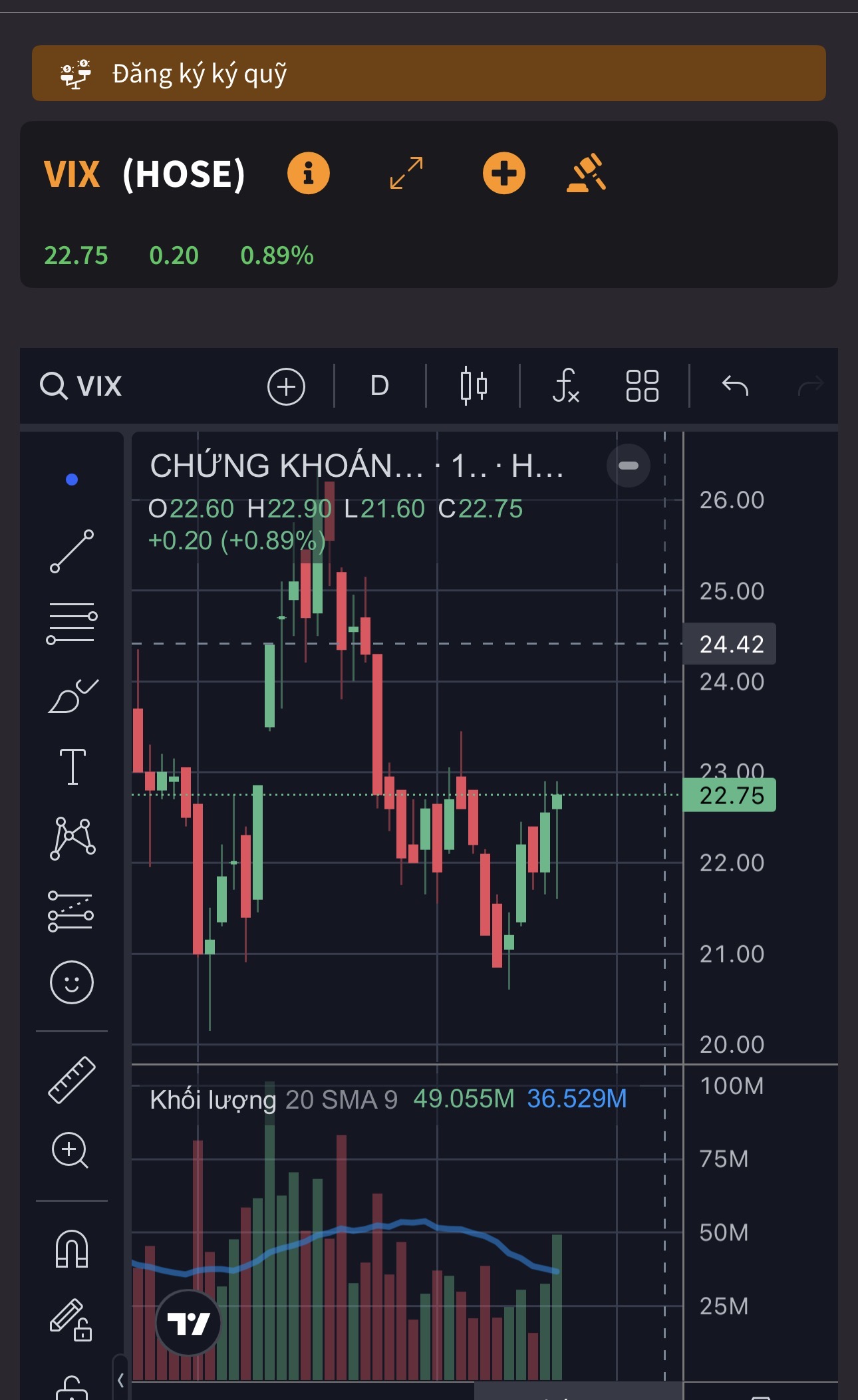
Task: Expand the chart to fullscreen
Action: [406, 174]
